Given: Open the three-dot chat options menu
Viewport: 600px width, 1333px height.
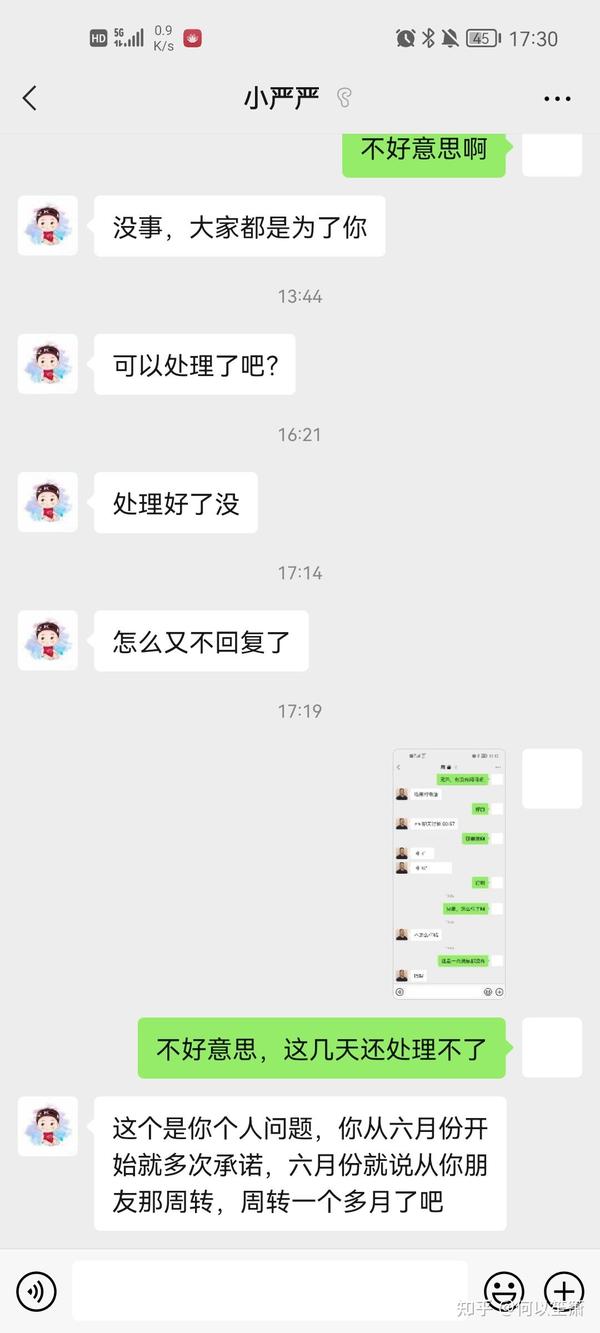Looking at the screenshot, I should coord(557,99).
